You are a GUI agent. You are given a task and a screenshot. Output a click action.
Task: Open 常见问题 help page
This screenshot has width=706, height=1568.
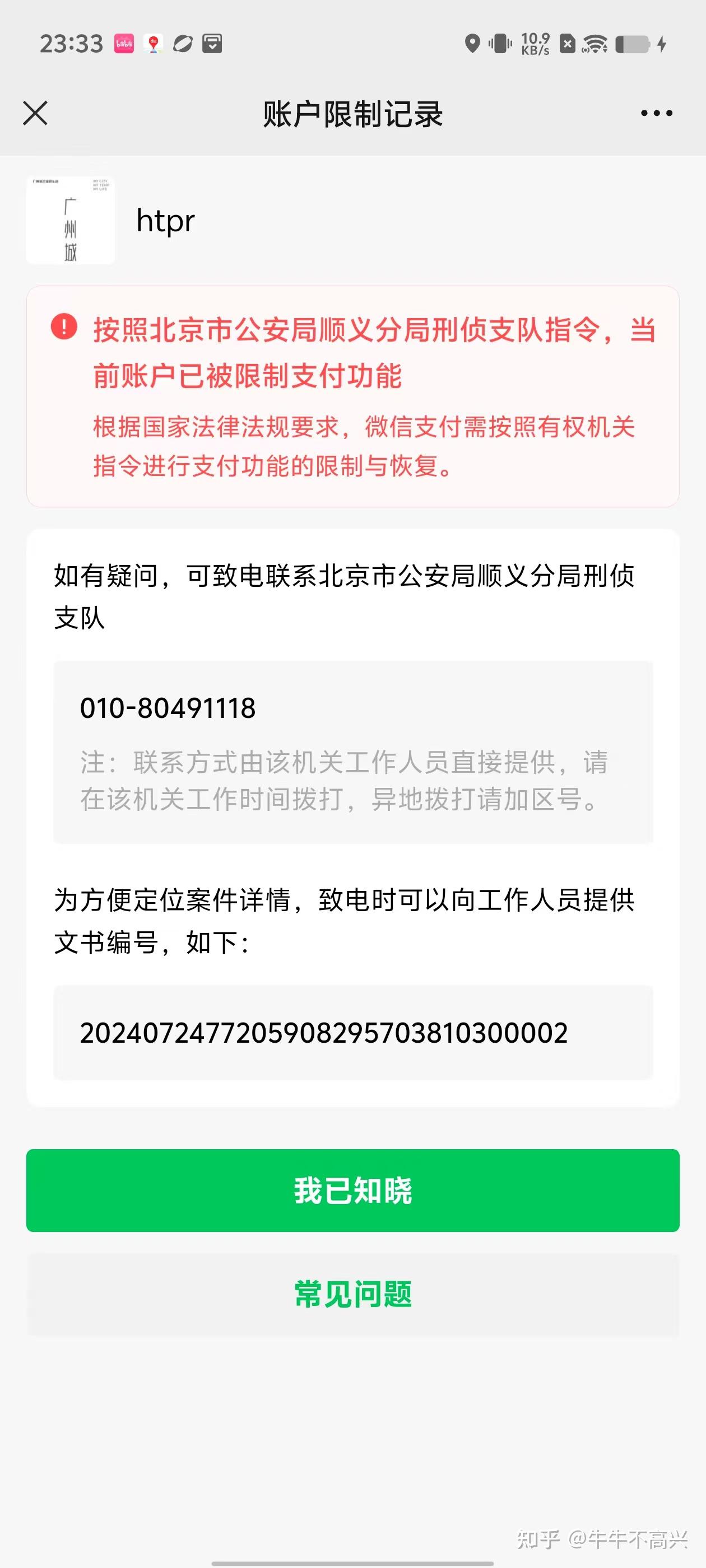click(352, 1294)
